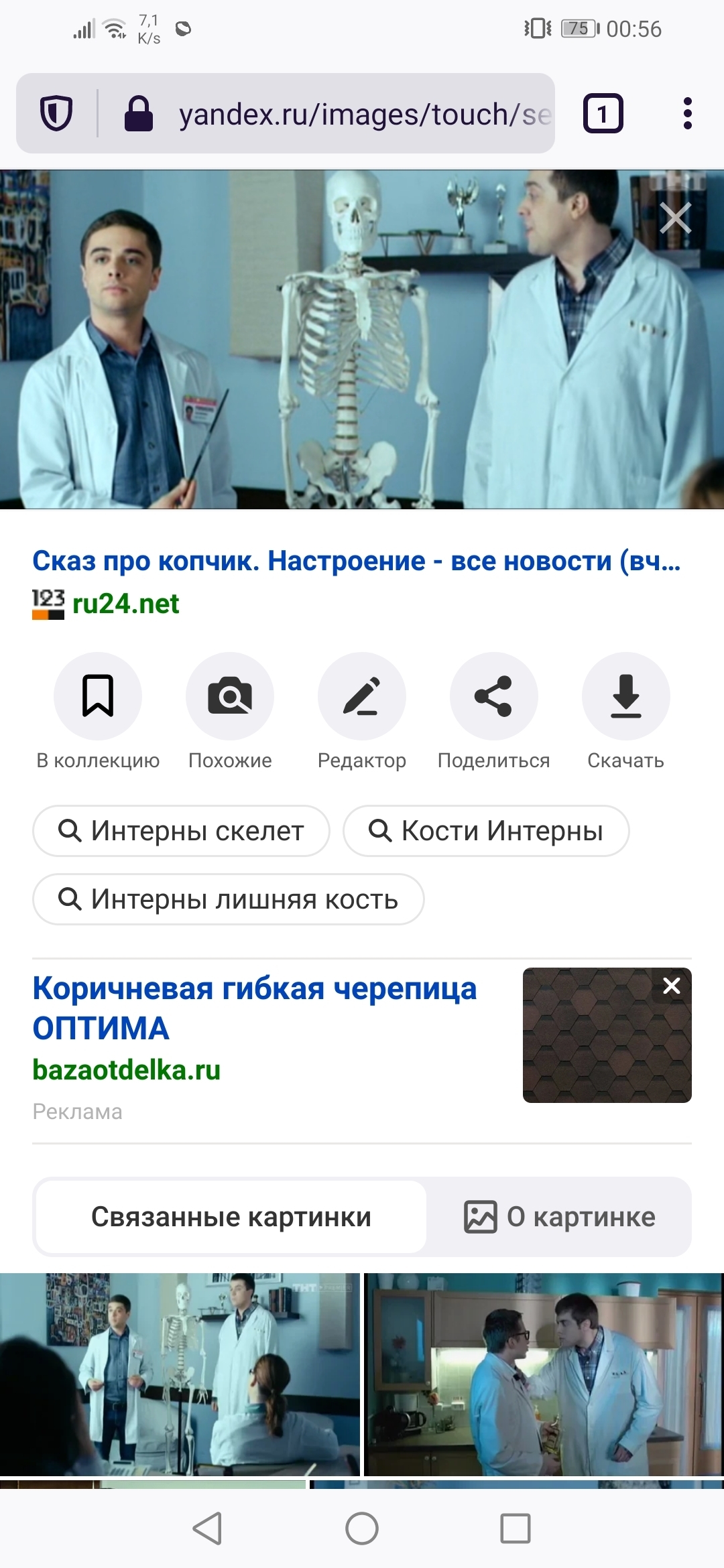Screen dimensions: 724x1568
Task: Go back with the system navigation button
Action: click(x=207, y=1528)
